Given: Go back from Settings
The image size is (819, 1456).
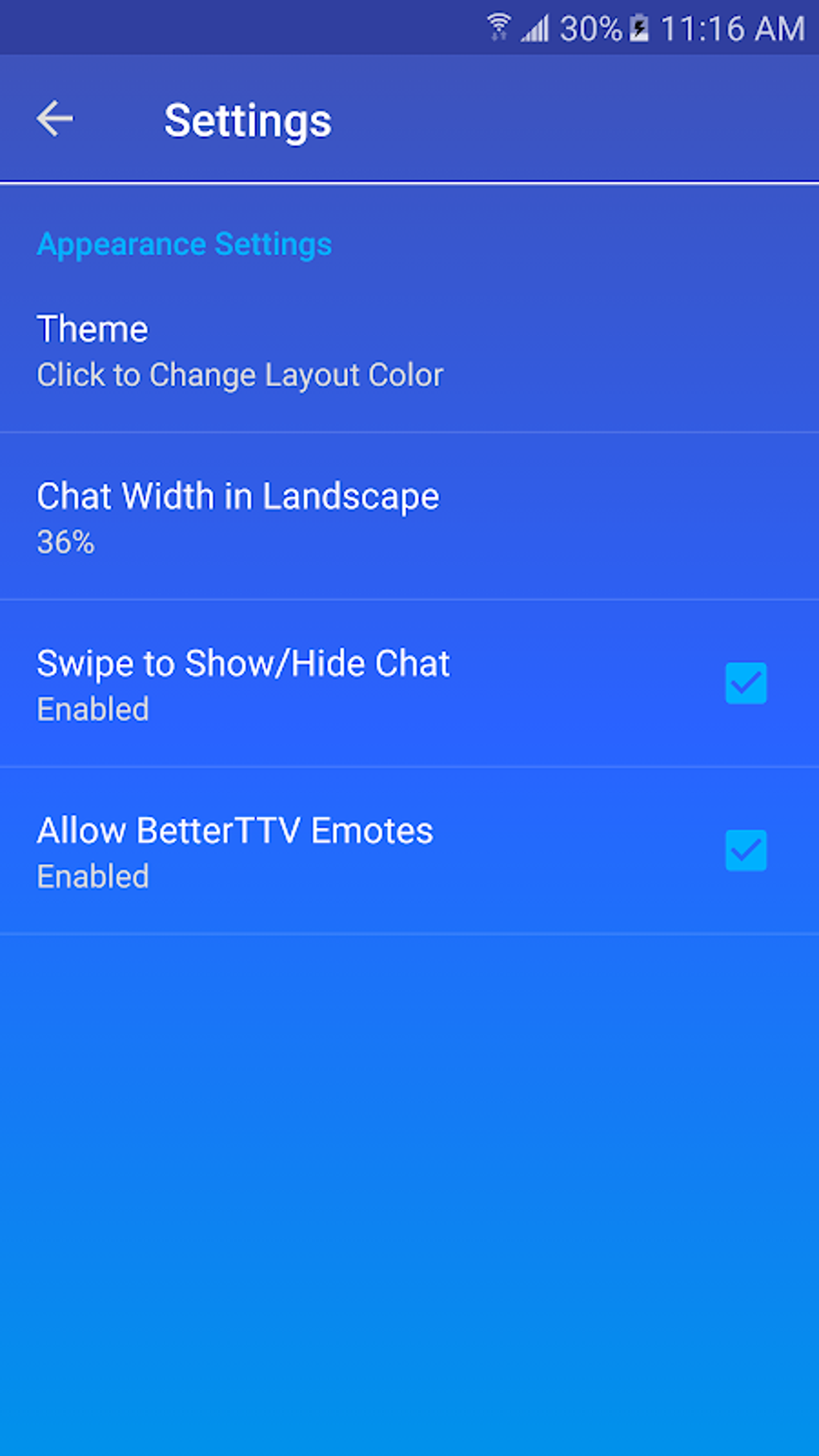Looking at the screenshot, I should click(x=55, y=120).
